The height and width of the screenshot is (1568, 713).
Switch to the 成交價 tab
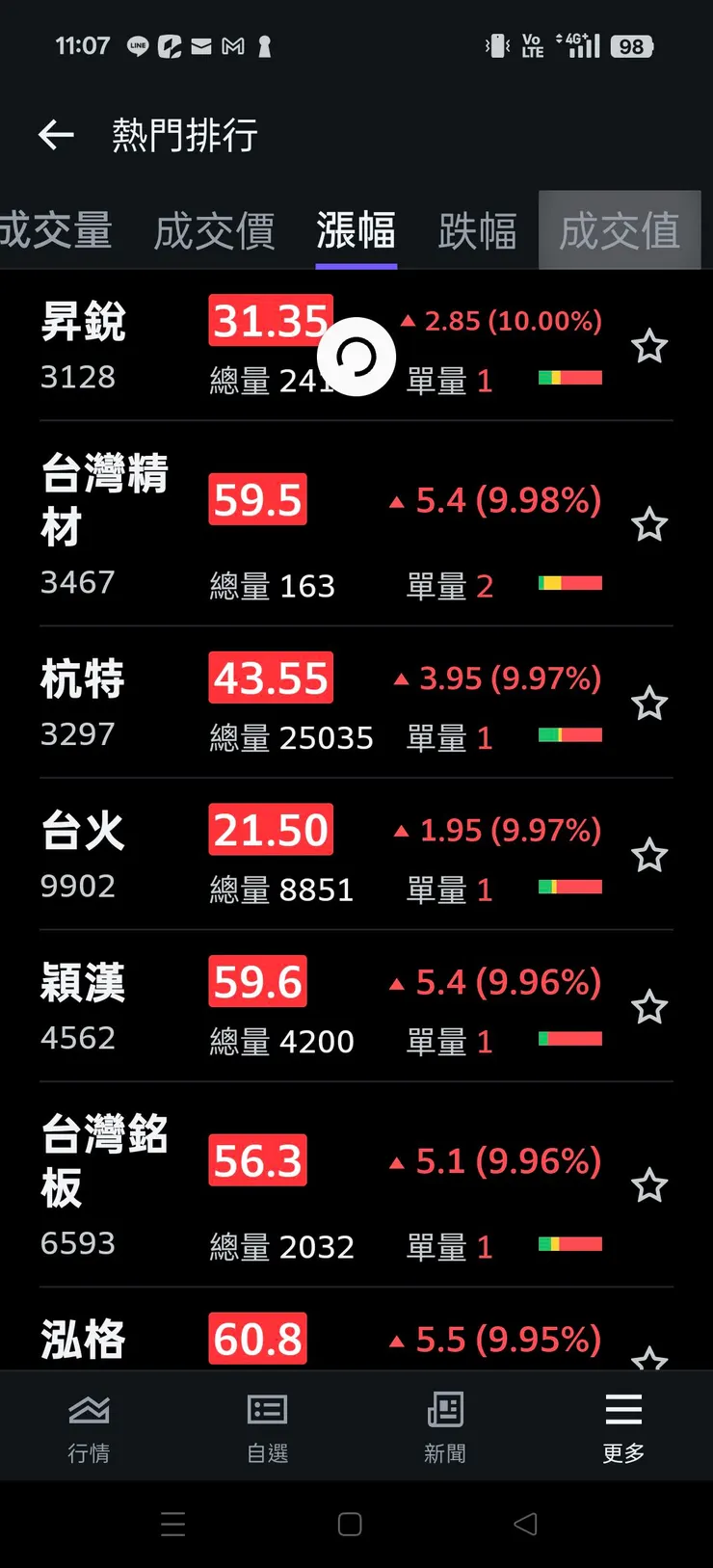(214, 231)
